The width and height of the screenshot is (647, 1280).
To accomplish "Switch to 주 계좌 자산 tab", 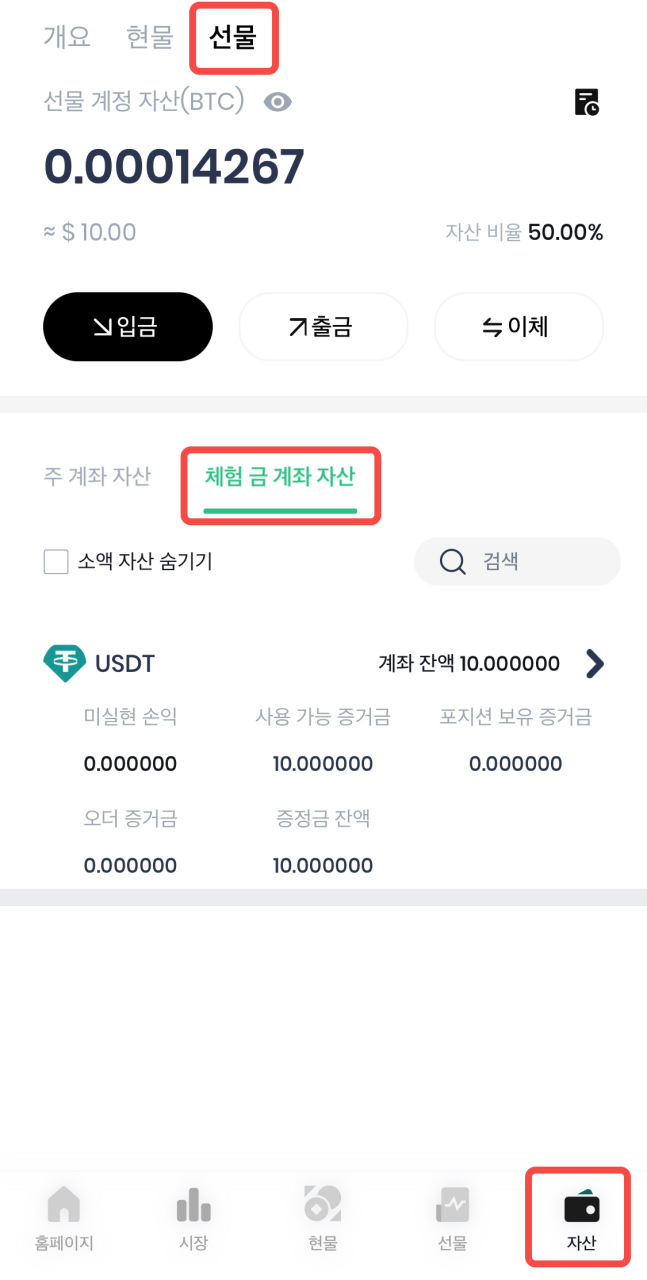I will click(97, 476).
